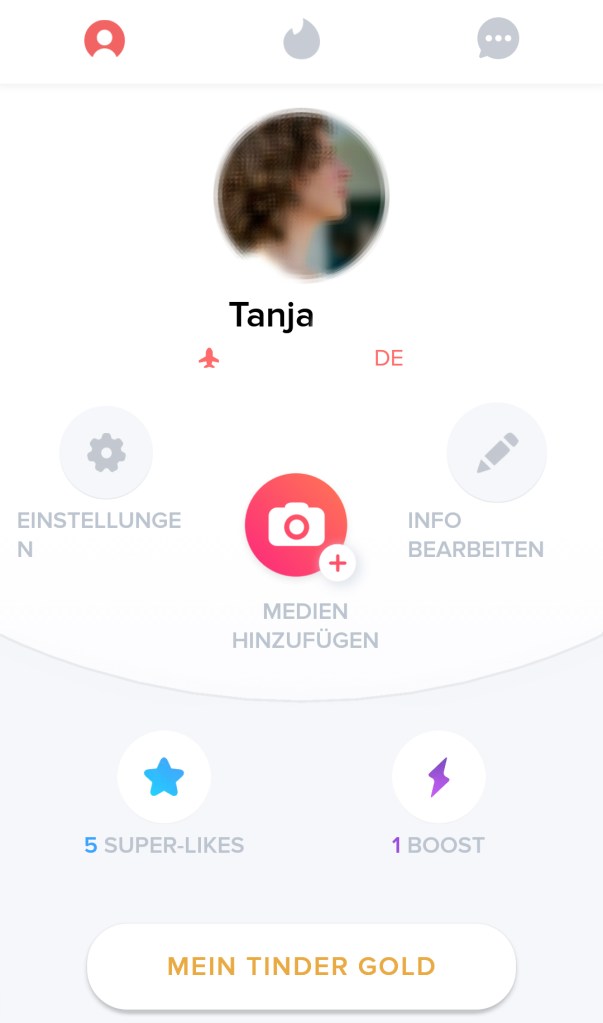Open Einstellungen with the gear icon
603x1023 pixels.
coord(106,453)
